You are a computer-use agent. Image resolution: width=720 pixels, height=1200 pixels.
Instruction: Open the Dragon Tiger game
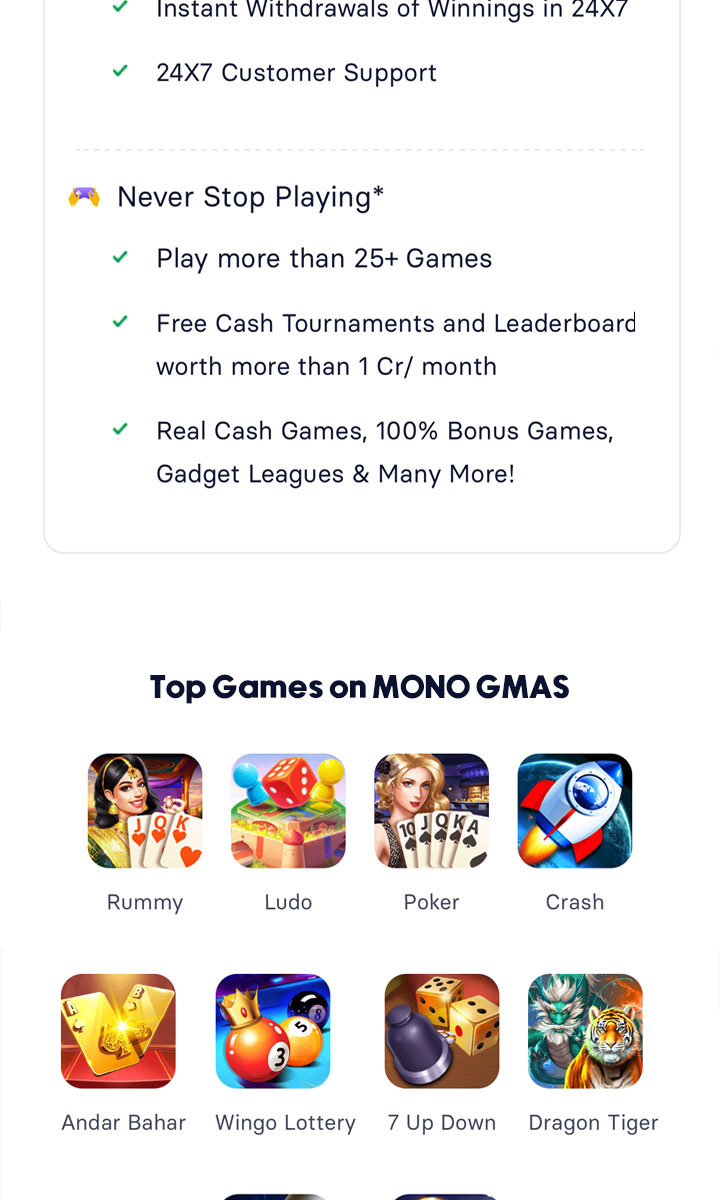586,1031
